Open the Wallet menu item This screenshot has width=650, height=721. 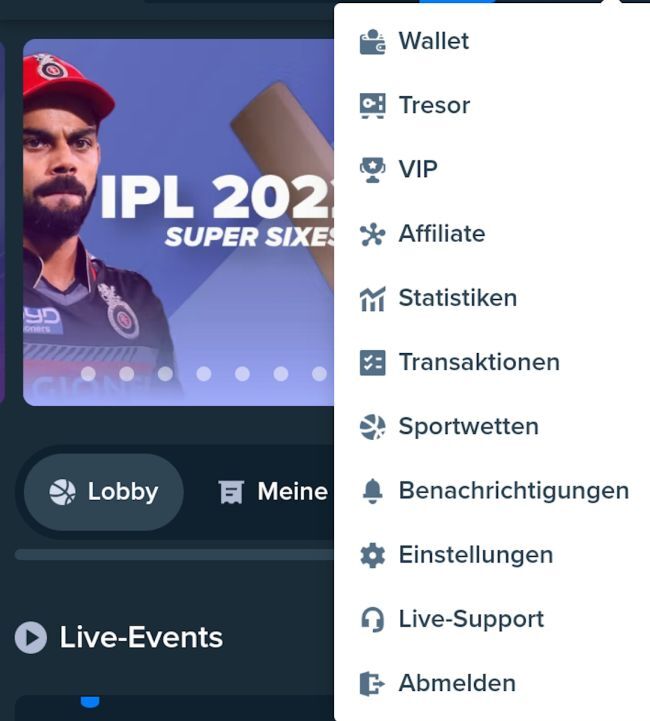coord(433,41)
